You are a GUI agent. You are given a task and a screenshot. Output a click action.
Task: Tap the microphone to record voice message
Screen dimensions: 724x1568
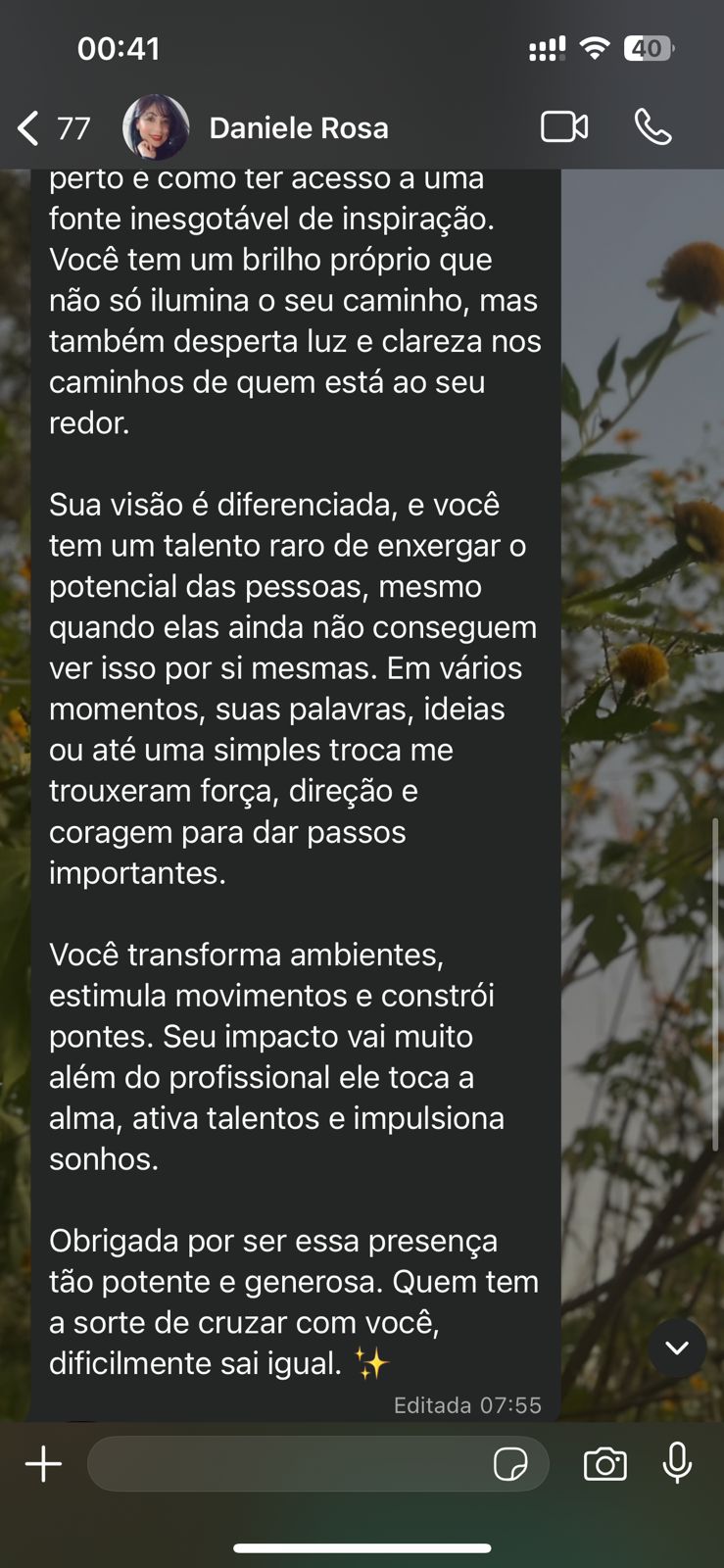tap(677, 1464)
